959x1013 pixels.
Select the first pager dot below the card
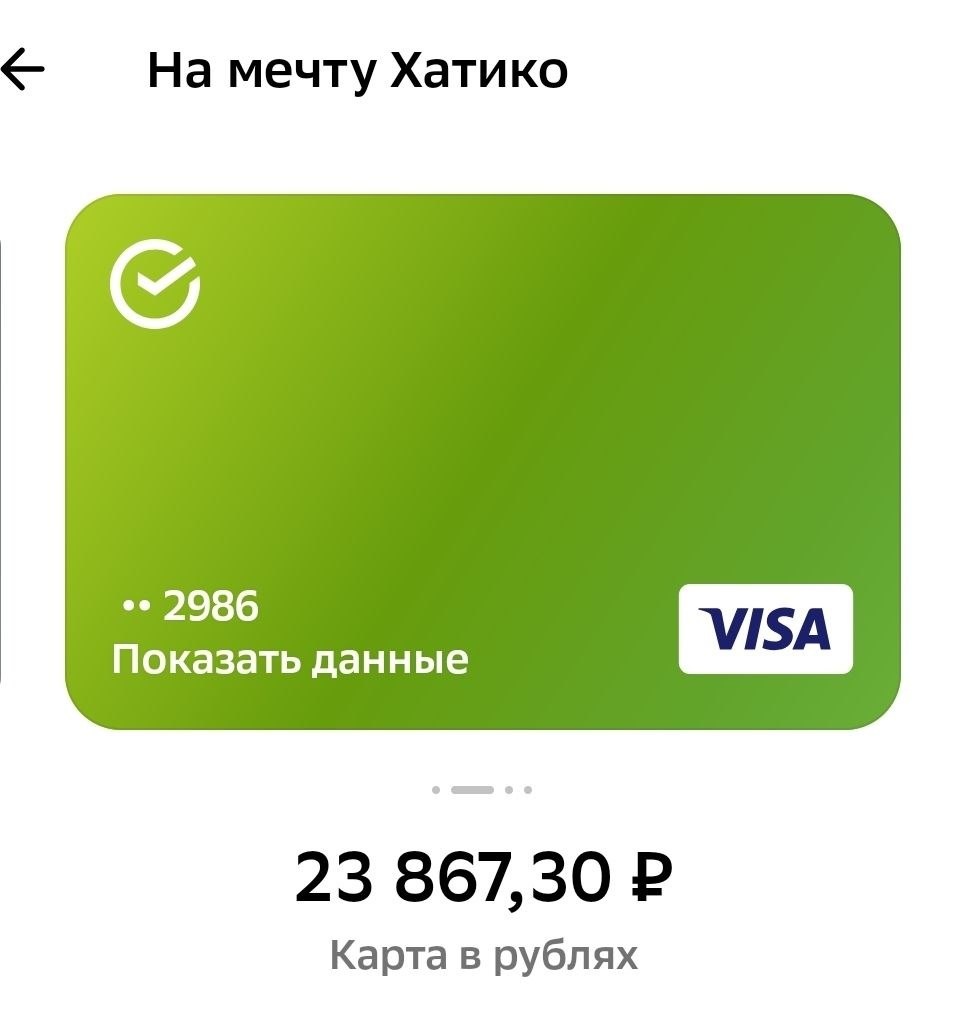pos(436,789)
